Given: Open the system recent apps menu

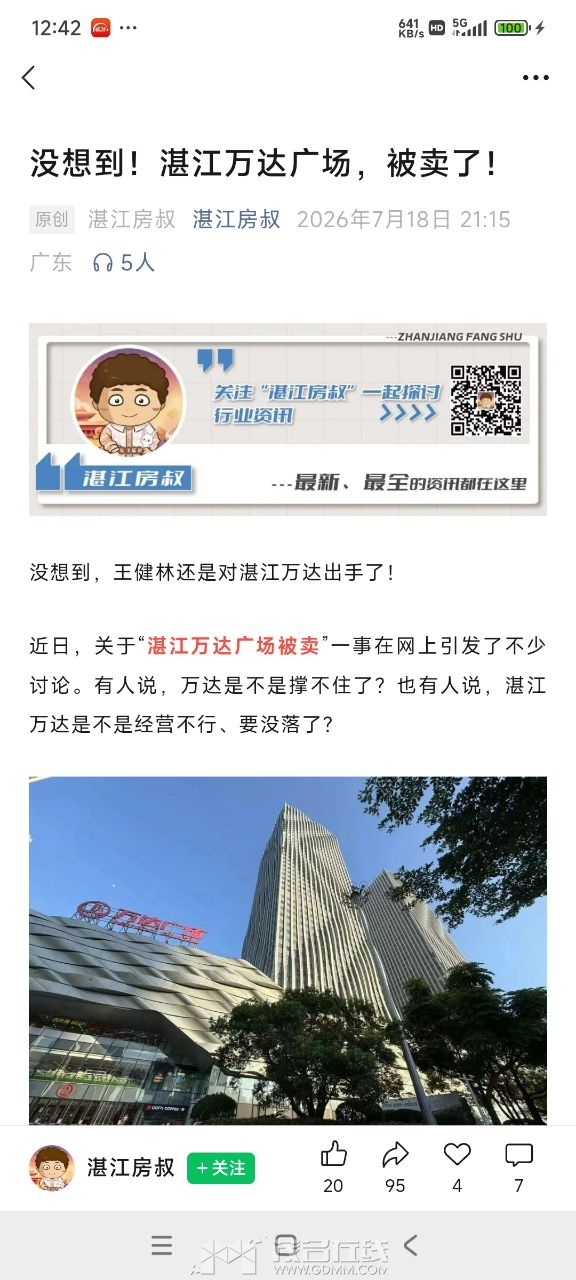Looking at the screenshot, I should pos(162,1245).
